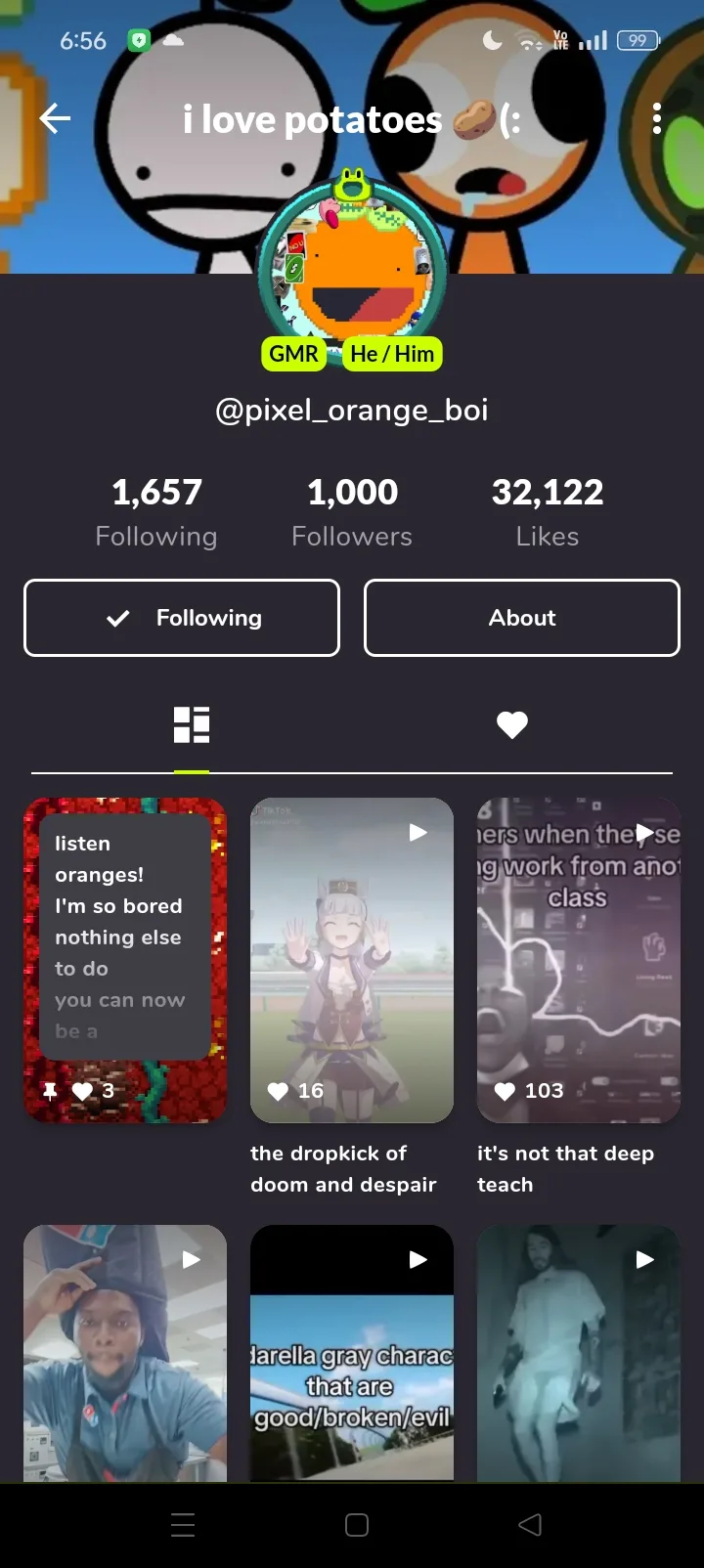Open the 'good/broken/evil' characters video

tap(352, 1354)
